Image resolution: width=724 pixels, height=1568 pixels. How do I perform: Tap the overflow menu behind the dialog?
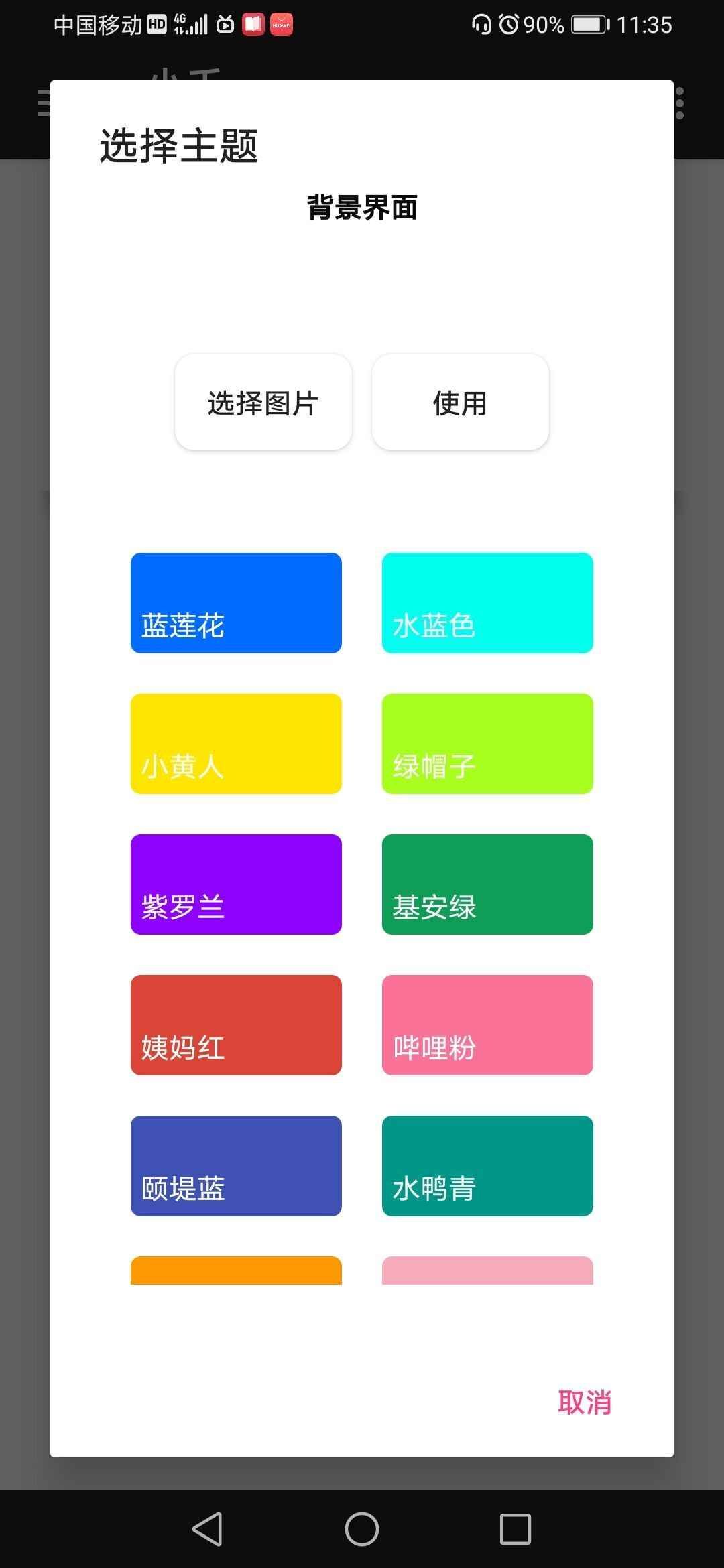click(680, 104)
